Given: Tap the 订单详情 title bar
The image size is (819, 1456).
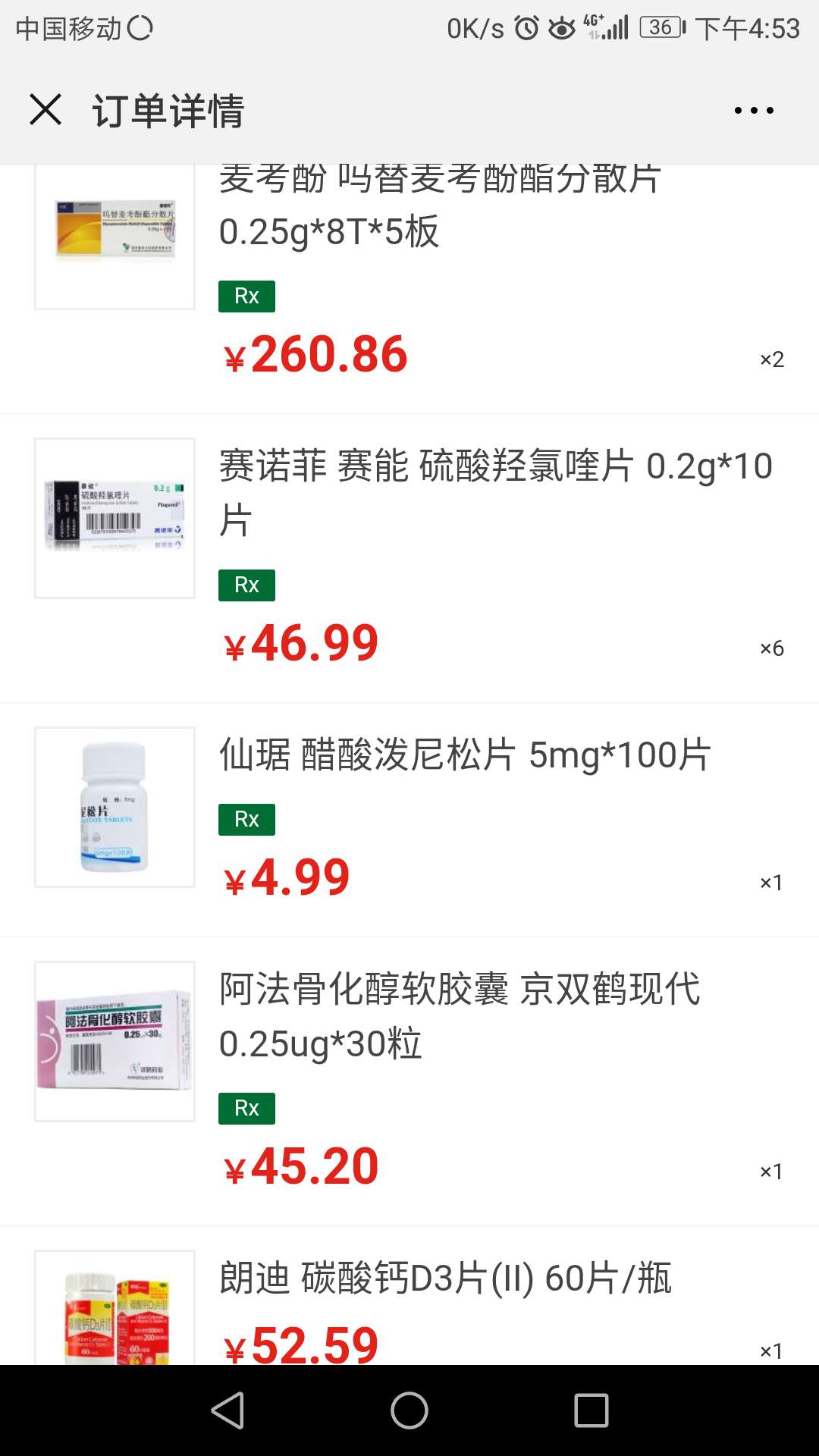Looking at the screenshot, I should point(168,109).
